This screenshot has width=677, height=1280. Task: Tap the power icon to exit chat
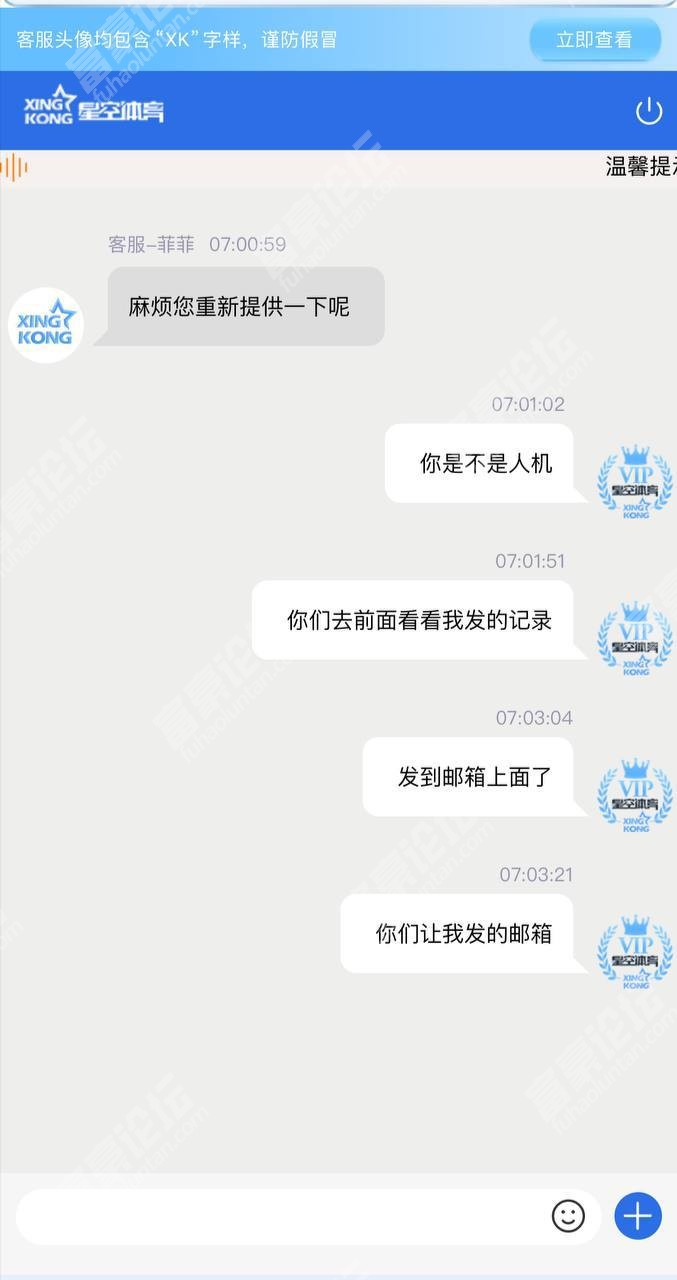(649, 111)
